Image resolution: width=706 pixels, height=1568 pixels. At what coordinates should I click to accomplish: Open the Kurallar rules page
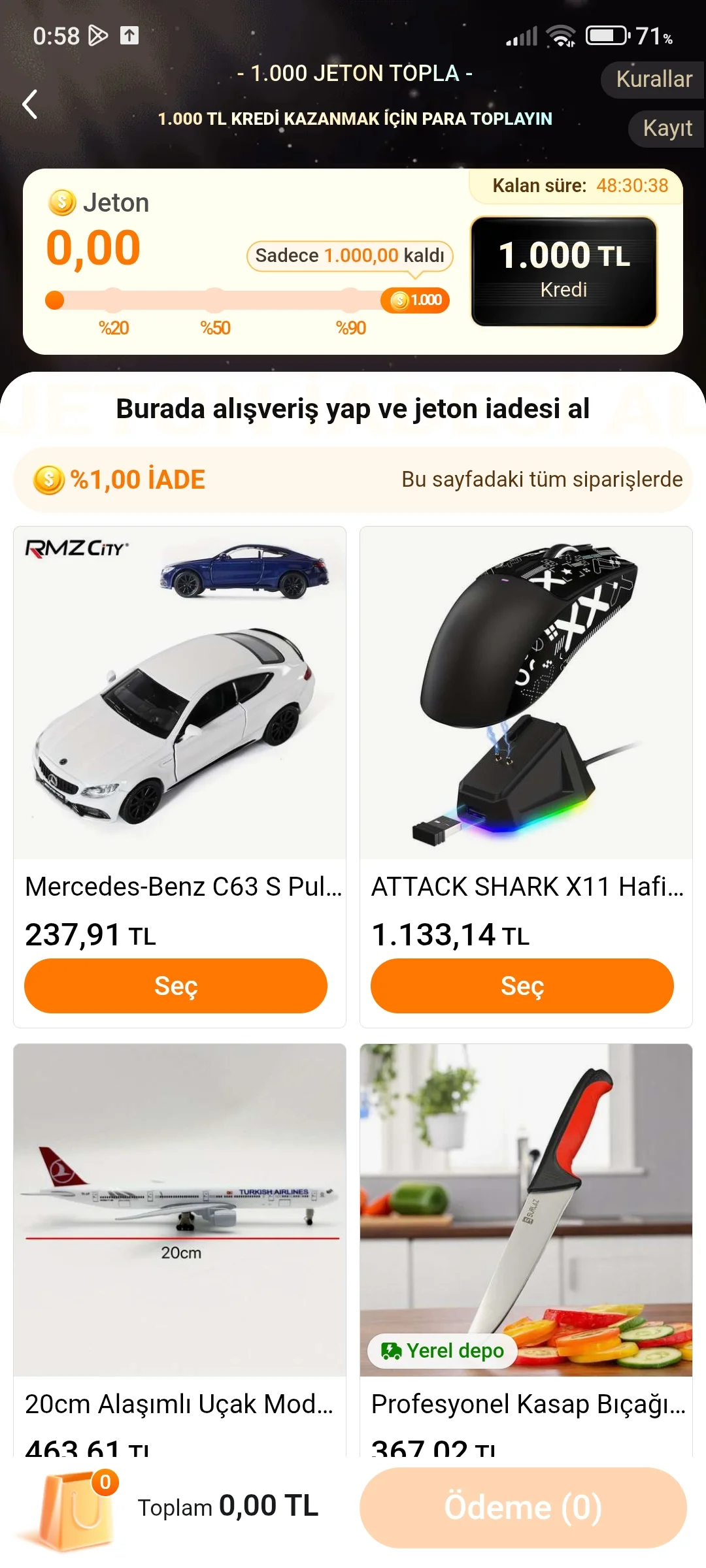pos(654,80)
